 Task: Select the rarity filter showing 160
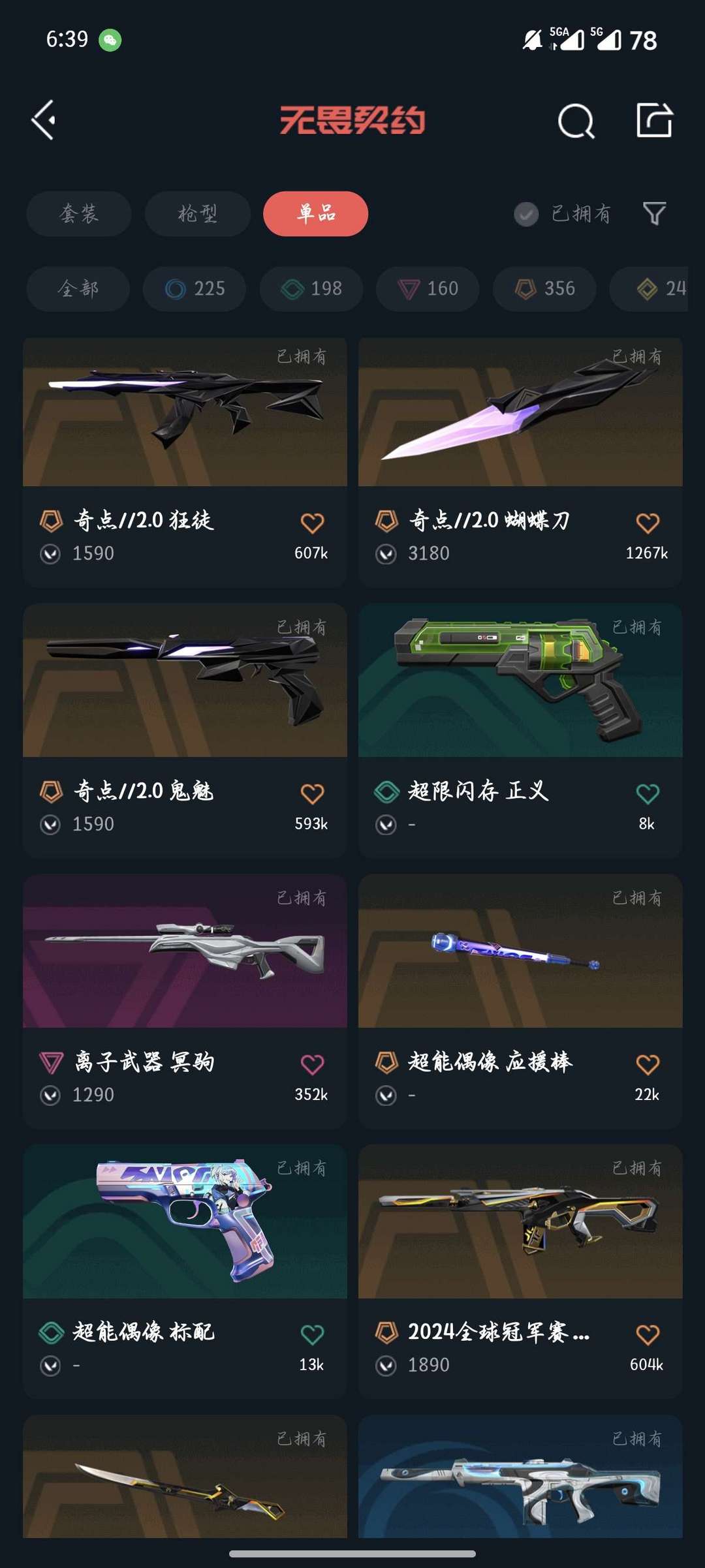(428, 289)
